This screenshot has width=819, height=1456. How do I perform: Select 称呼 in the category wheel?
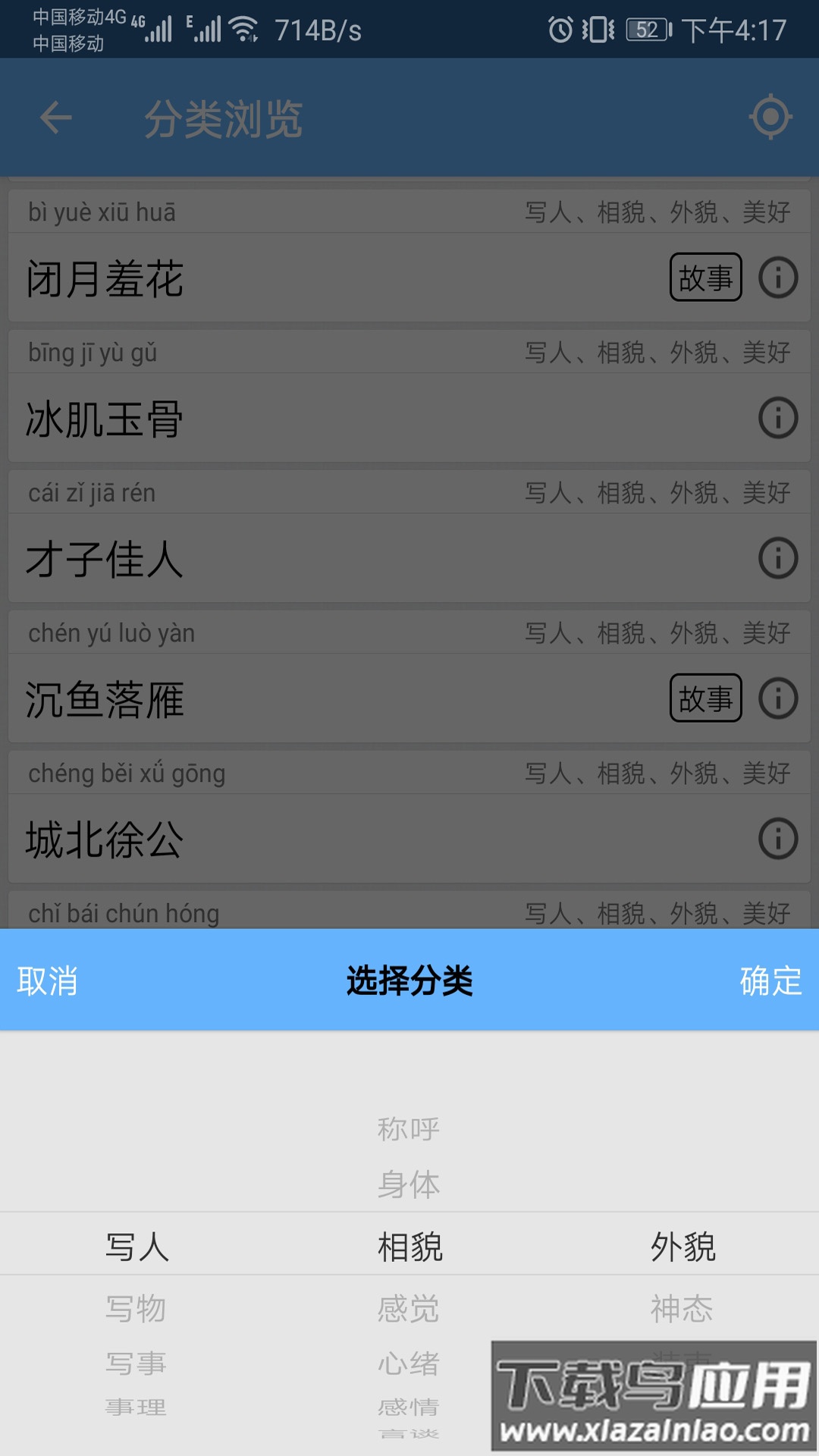407,1128
